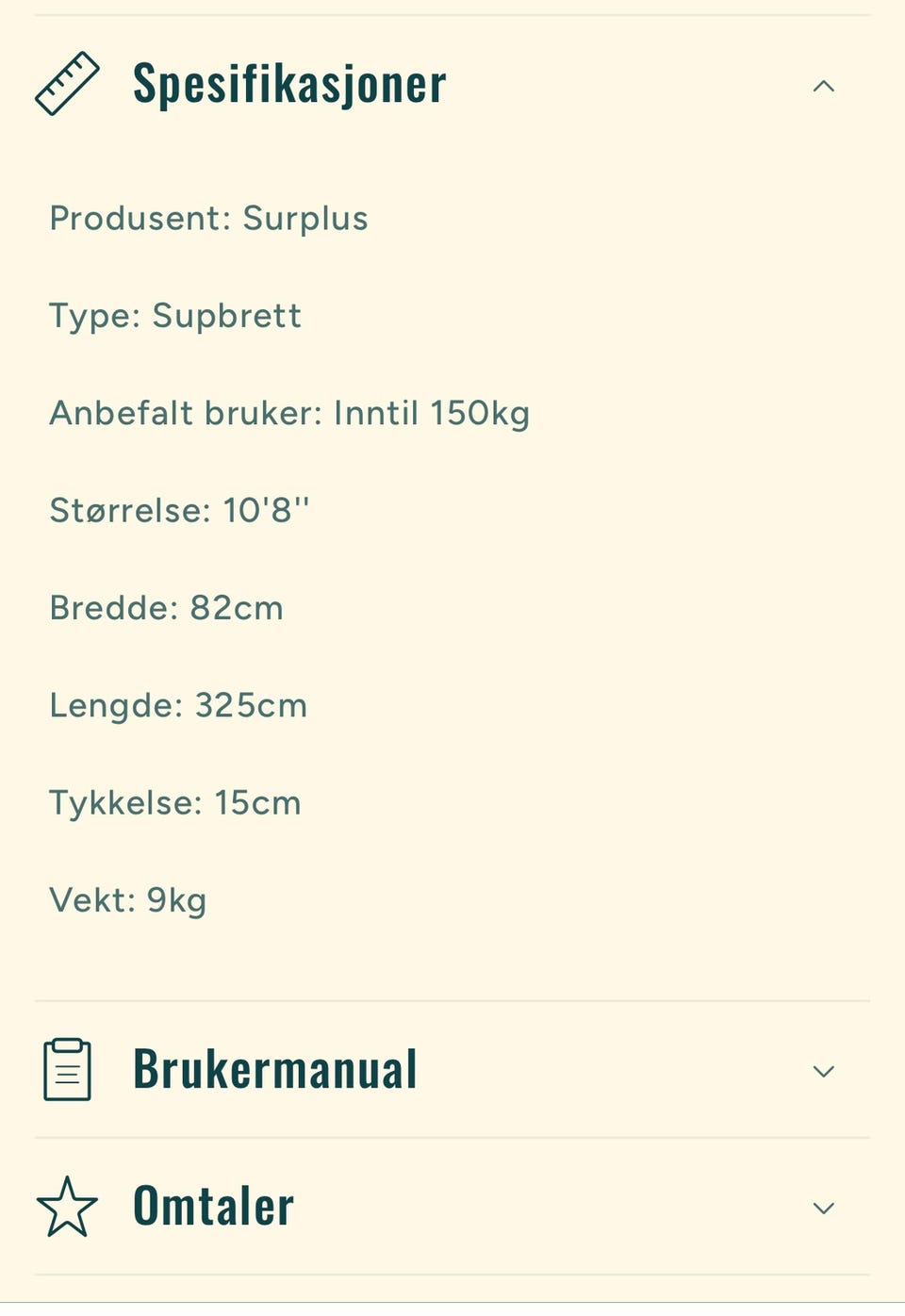The height and width of the screenshot is (1316, 905).
Task: Open the Spesifikasjoner section header
Action: pyautogui.click(x=290, y=83)
